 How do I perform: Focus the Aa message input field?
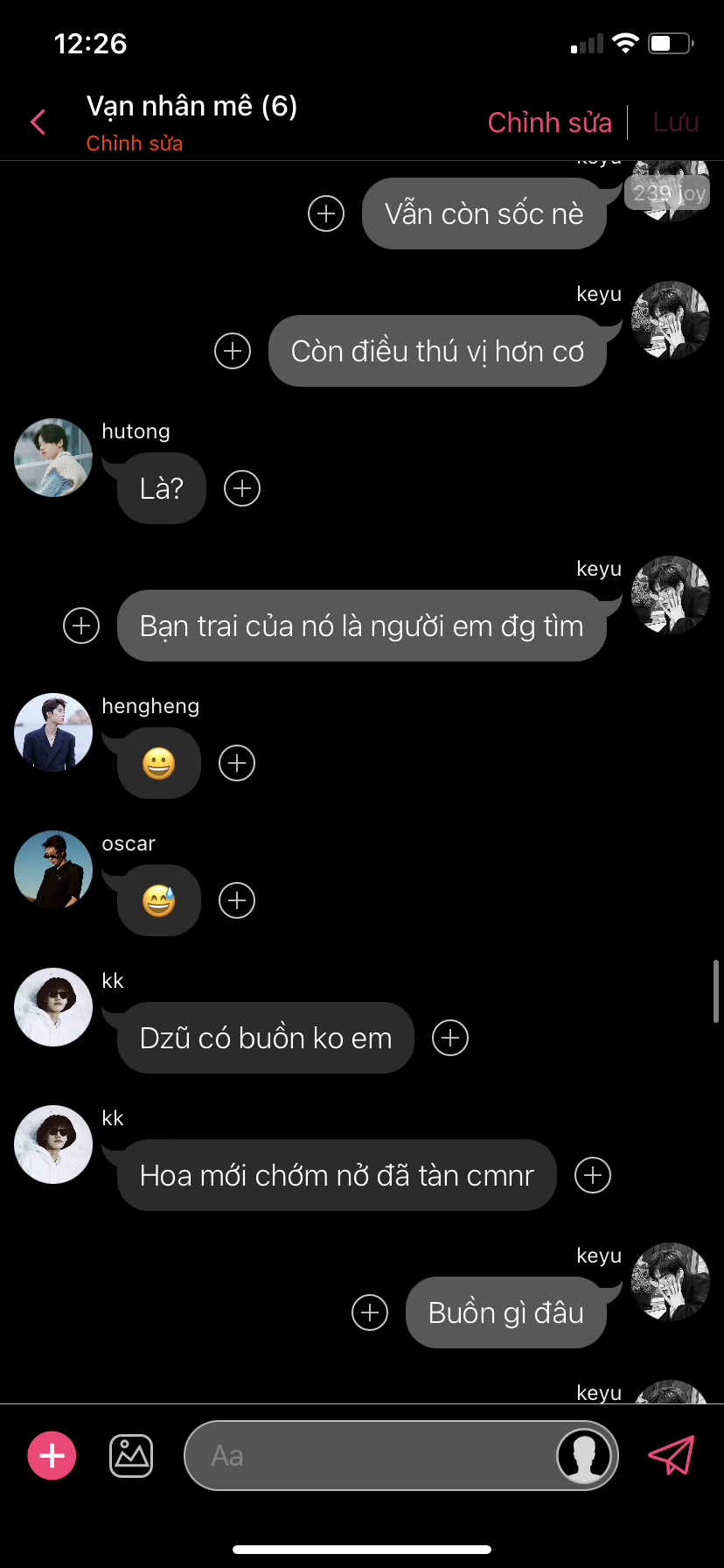367,1456
